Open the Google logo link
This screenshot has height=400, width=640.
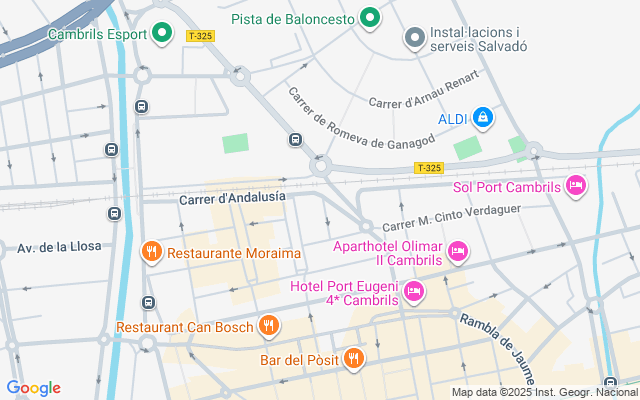33,388
